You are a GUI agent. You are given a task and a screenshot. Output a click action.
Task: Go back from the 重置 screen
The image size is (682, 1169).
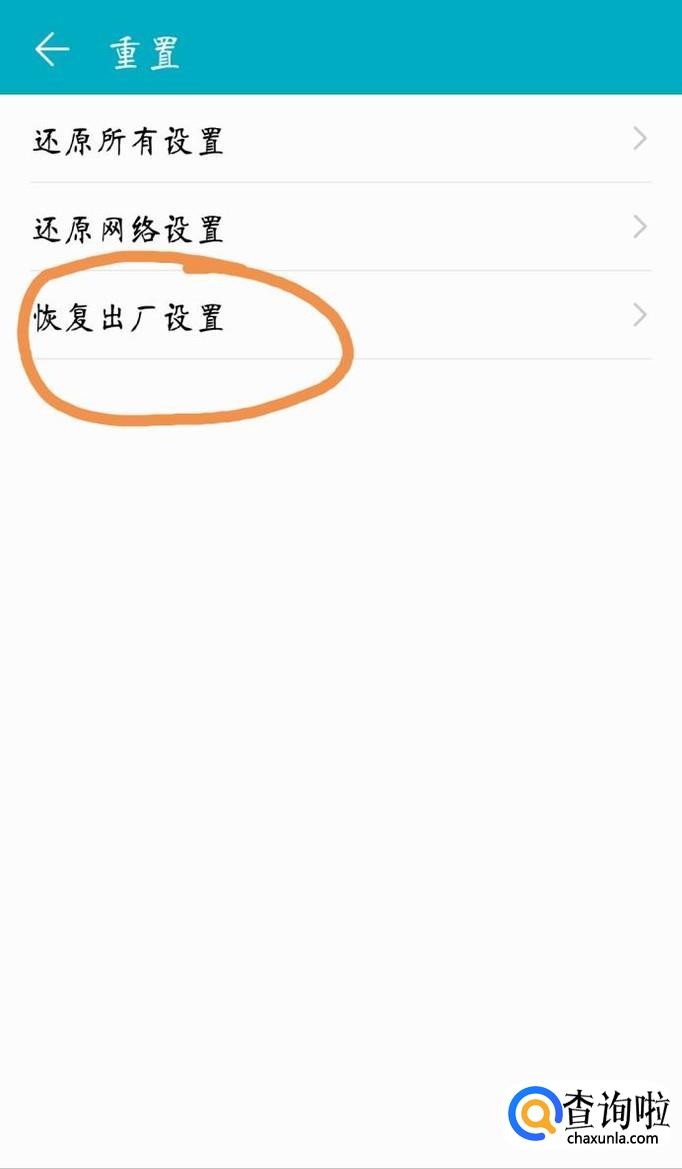point(51,50)
